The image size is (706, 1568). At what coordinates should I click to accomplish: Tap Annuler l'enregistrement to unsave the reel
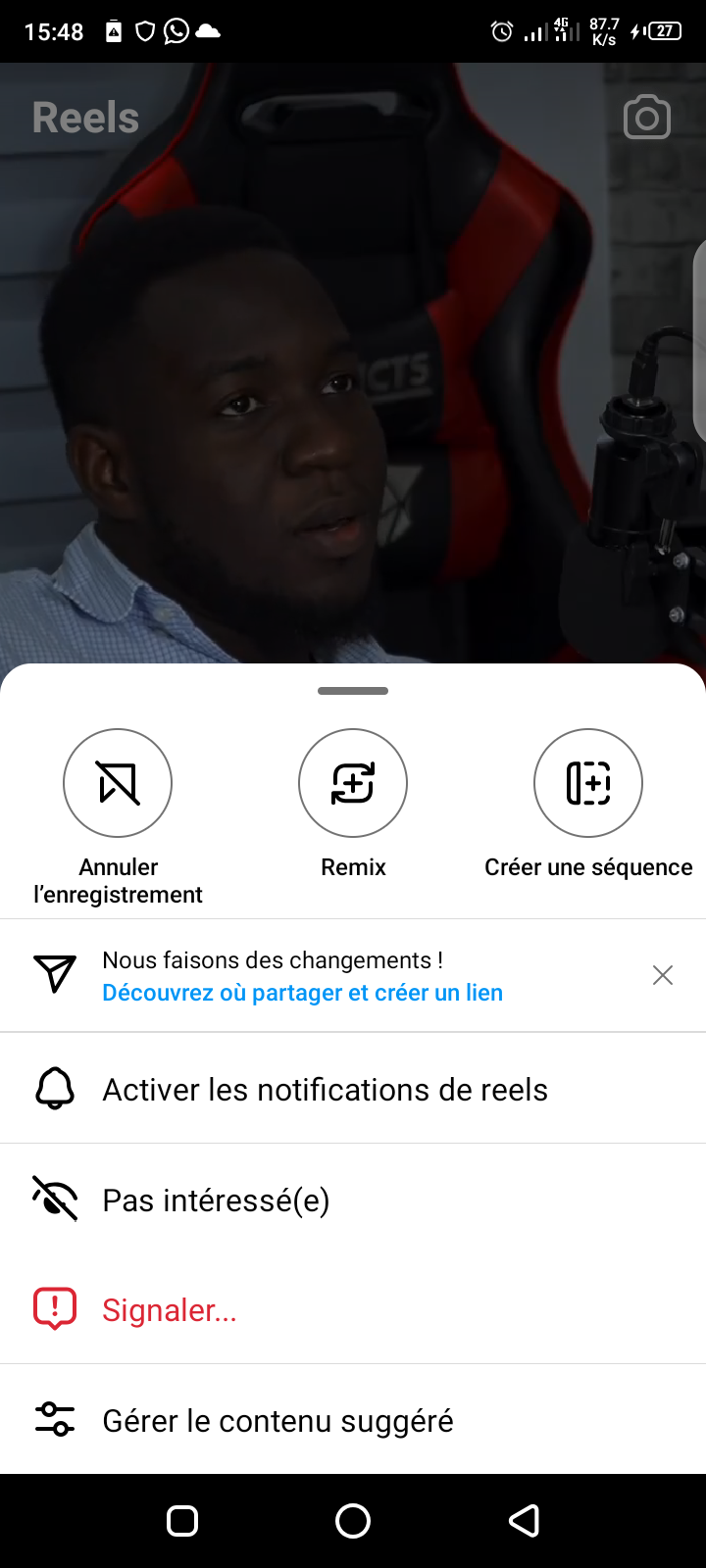coord(118,783)
